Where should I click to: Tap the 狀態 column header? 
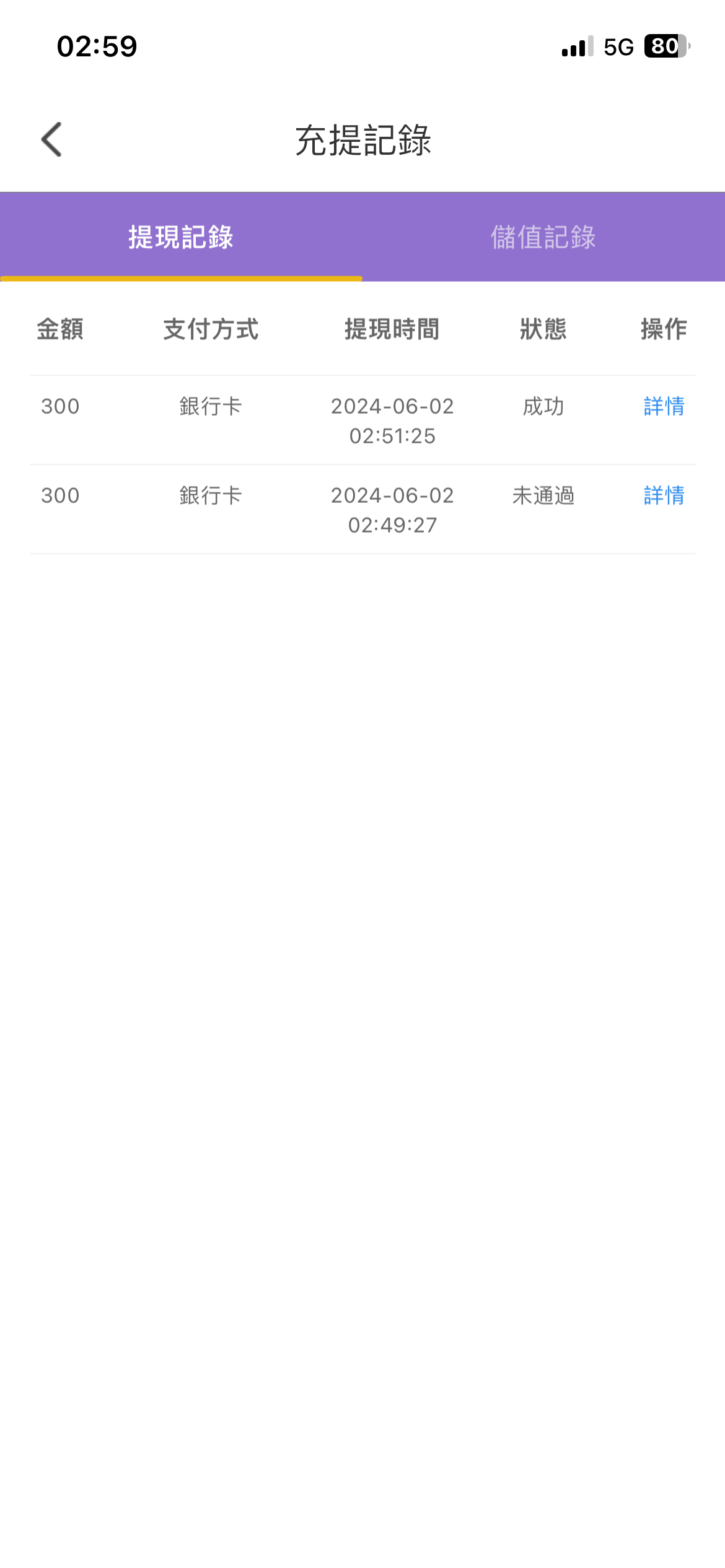tap(543, 330)
